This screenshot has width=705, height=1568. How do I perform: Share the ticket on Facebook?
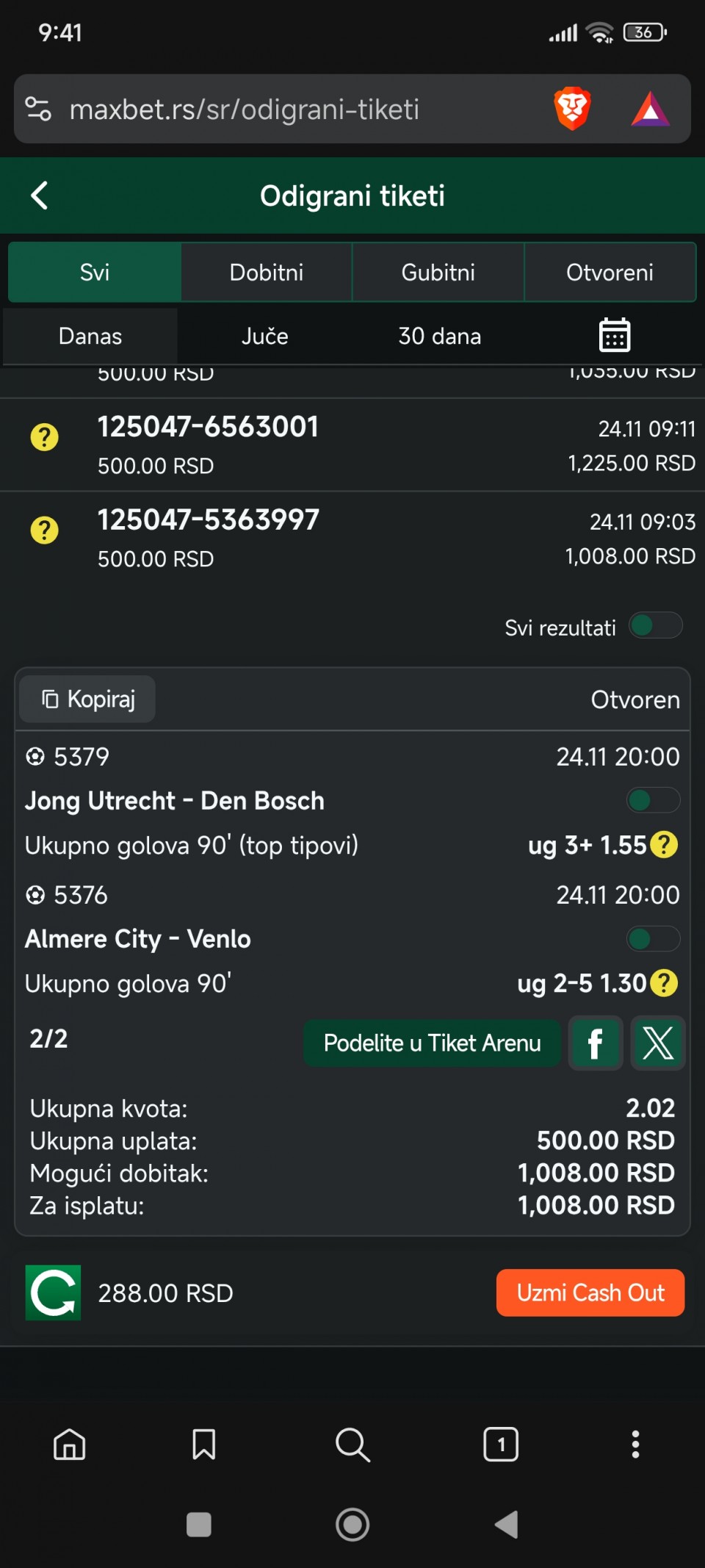[x=596, y=1043]
